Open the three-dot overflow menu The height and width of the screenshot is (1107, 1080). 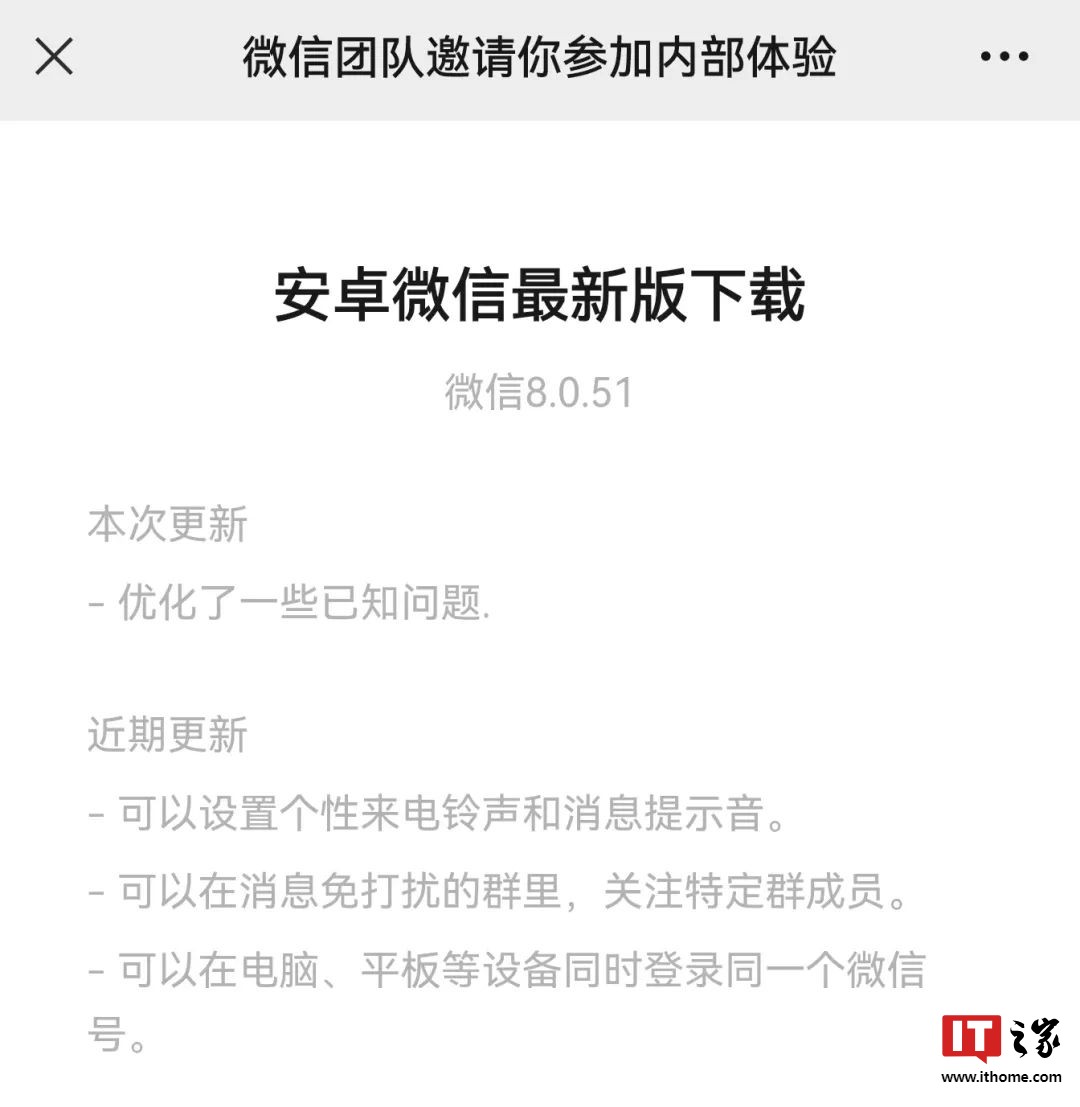(x=1003, y=57)
